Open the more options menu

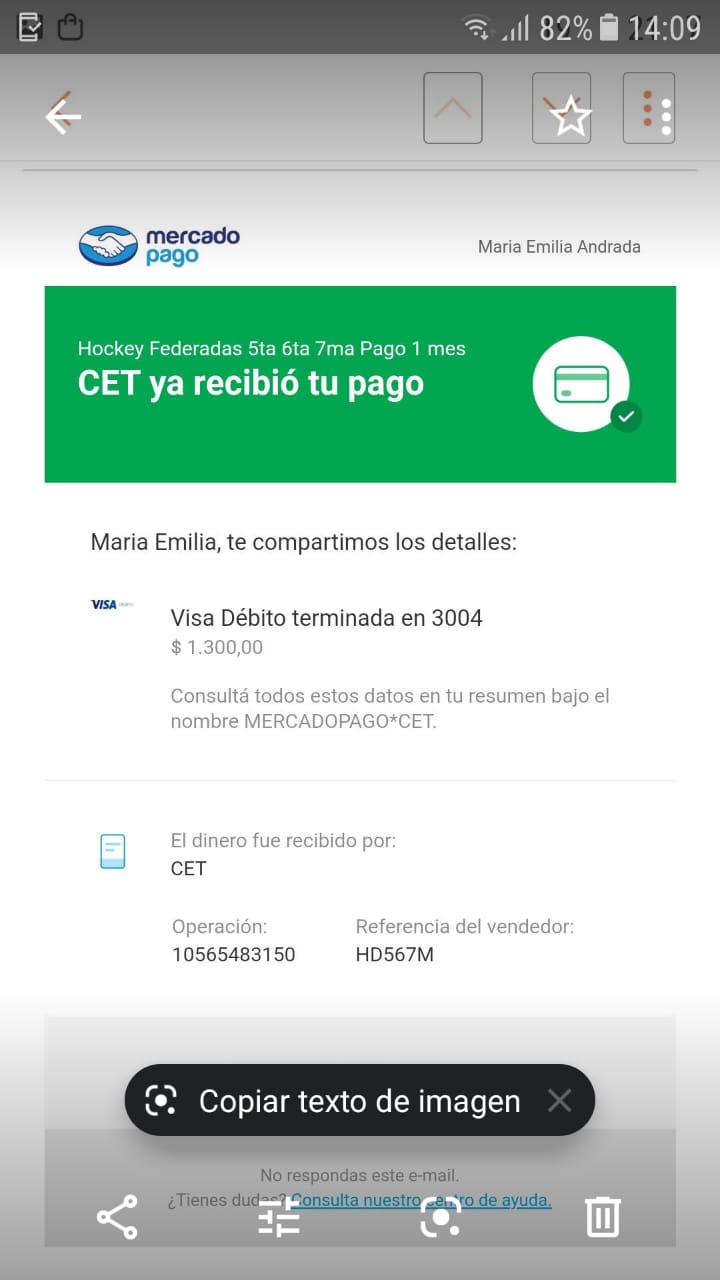[x=666, y=117]
